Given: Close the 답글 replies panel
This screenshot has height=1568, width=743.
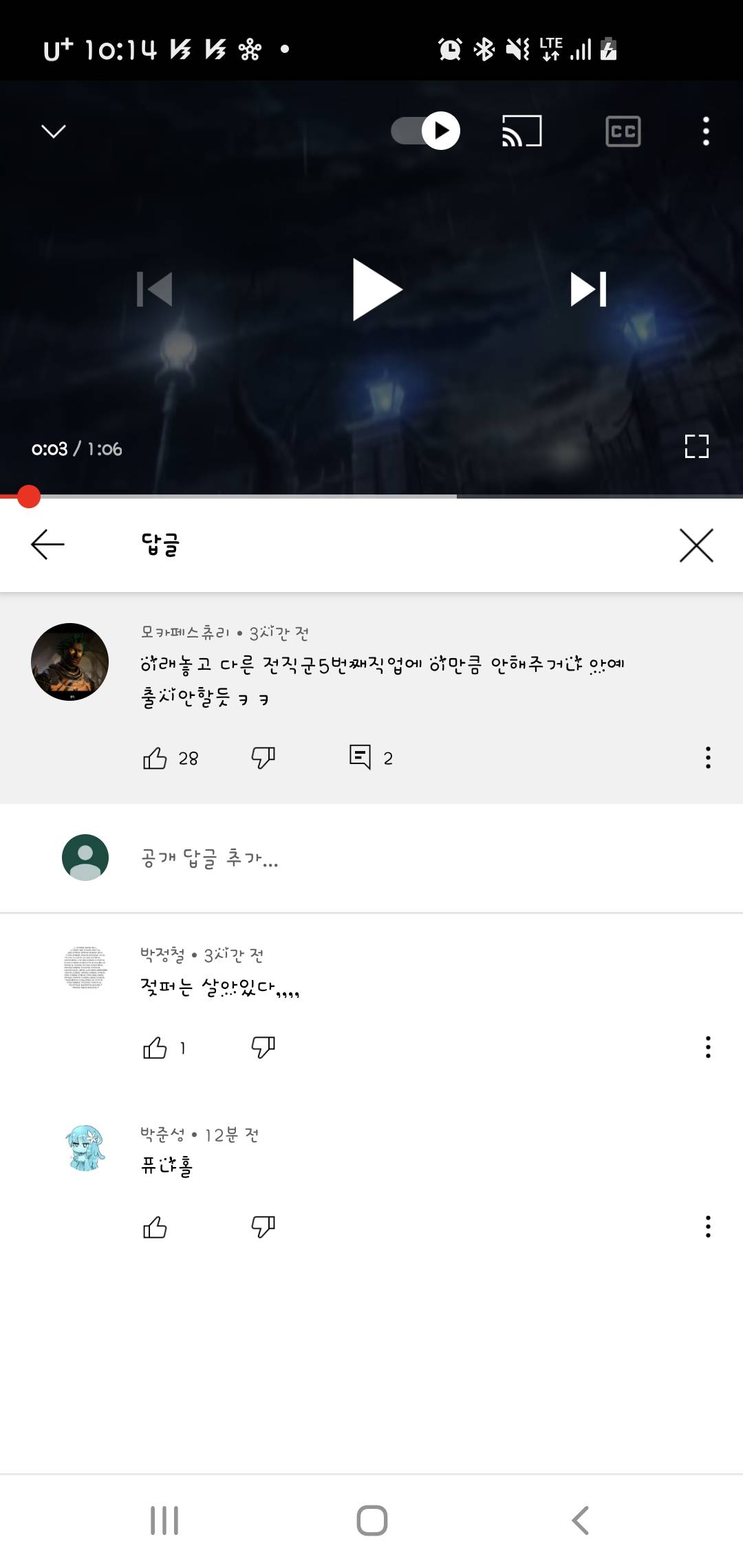Looking at the screenshot, I should click(696, 545).
